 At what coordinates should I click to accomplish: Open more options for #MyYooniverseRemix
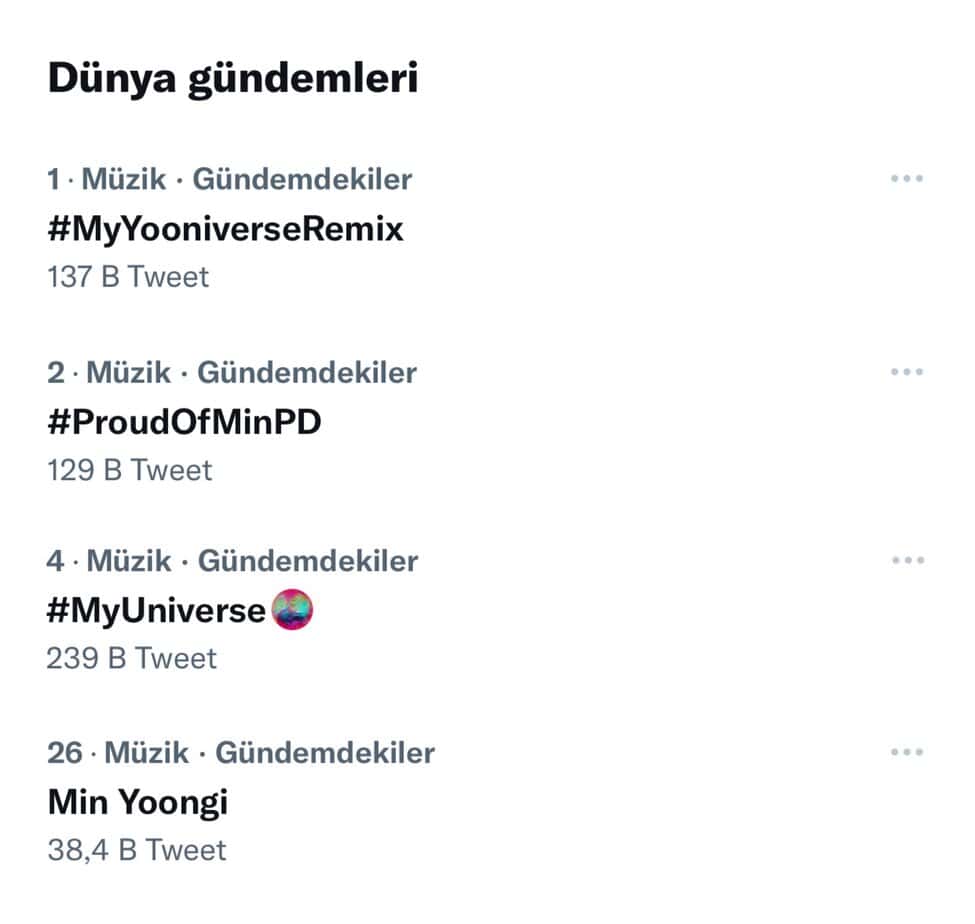click(906, 179)
